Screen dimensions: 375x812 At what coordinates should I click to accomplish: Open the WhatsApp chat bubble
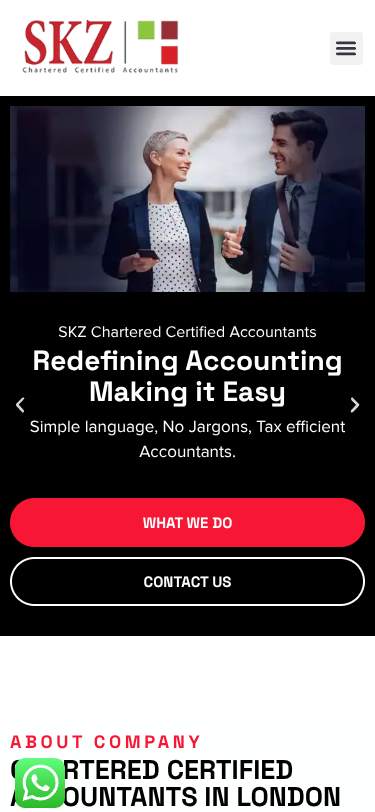40,782
